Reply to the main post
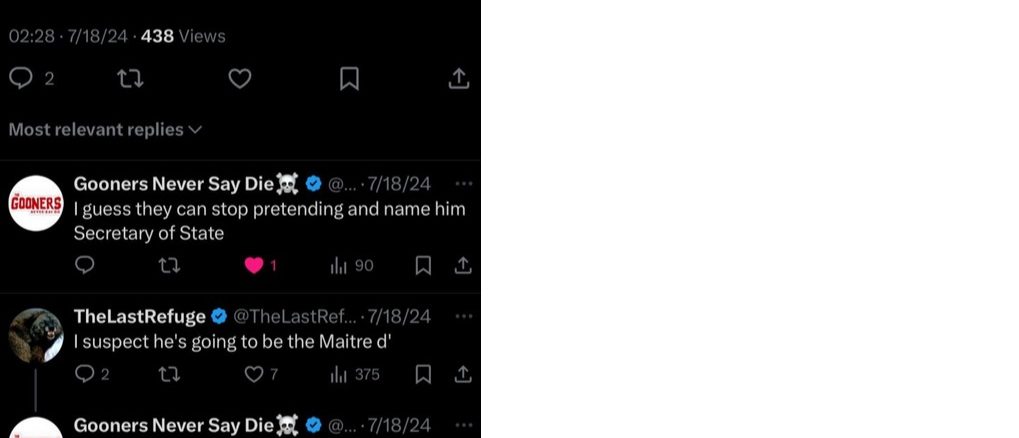The height and width of the screenshot is (438, 1019). pyautogui.click(x=22, y=78)
